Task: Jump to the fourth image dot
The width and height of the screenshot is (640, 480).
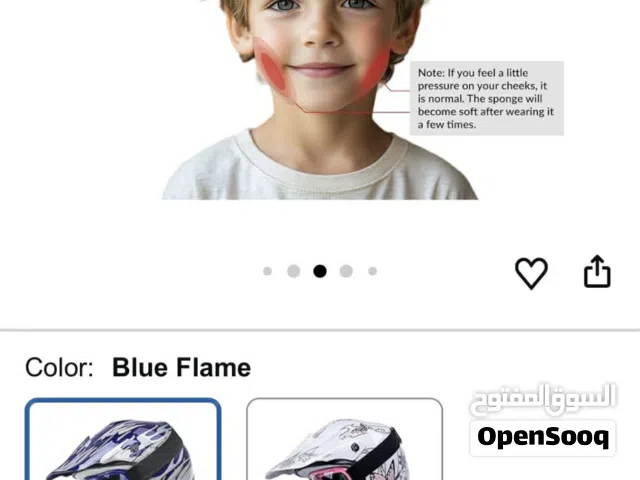Action: (346, 271)
